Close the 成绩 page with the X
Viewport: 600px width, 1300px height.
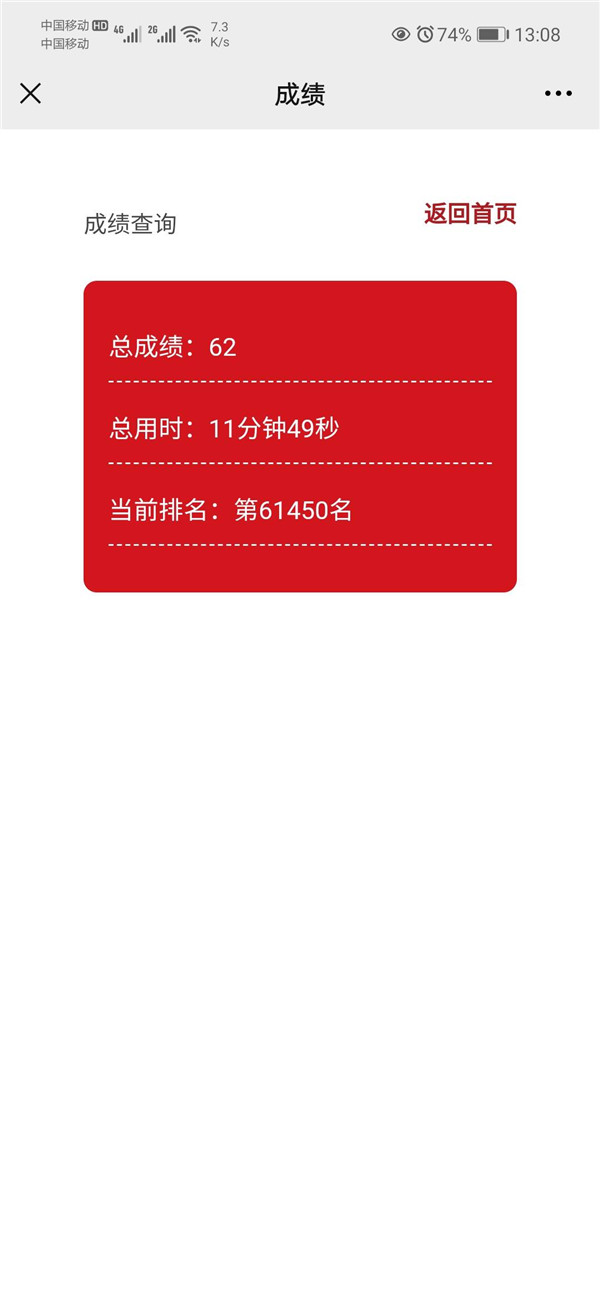click(31, 94)
